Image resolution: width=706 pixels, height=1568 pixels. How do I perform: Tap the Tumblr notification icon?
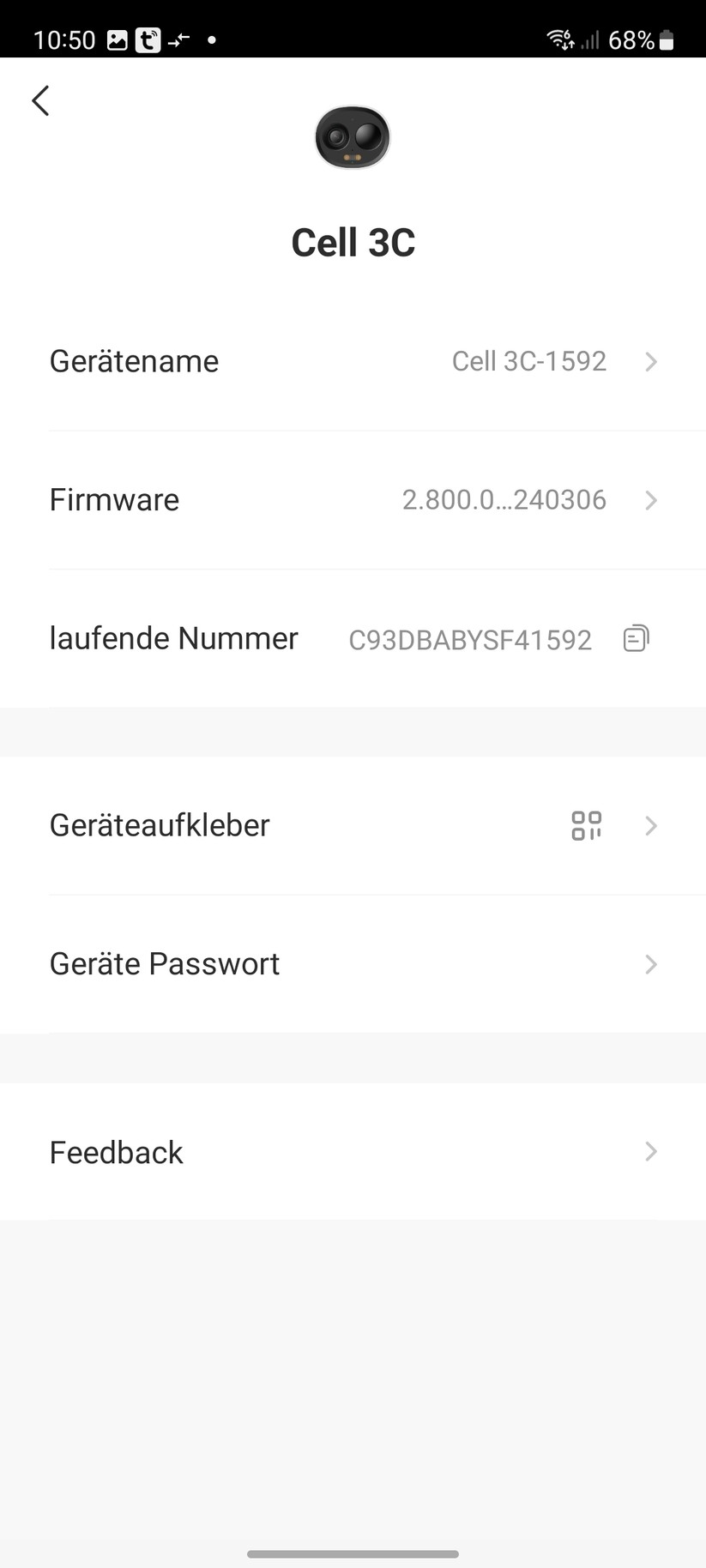point(147,39)
